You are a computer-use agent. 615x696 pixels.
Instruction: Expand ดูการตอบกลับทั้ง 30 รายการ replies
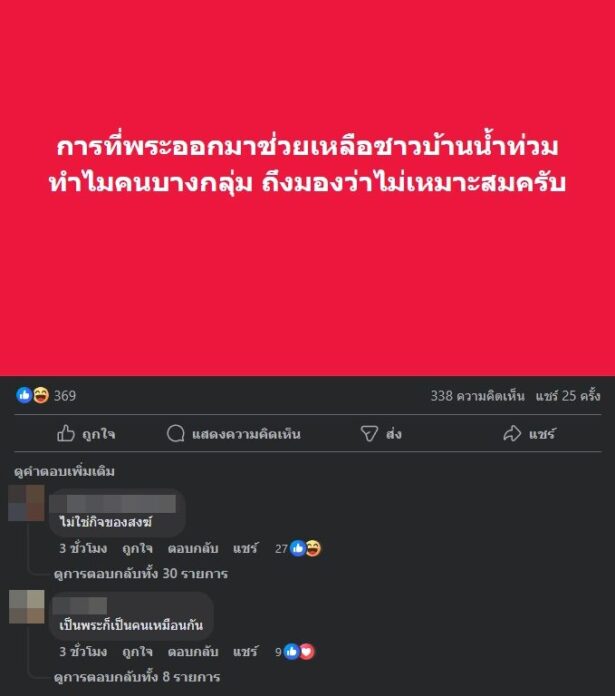click(140, 573)
